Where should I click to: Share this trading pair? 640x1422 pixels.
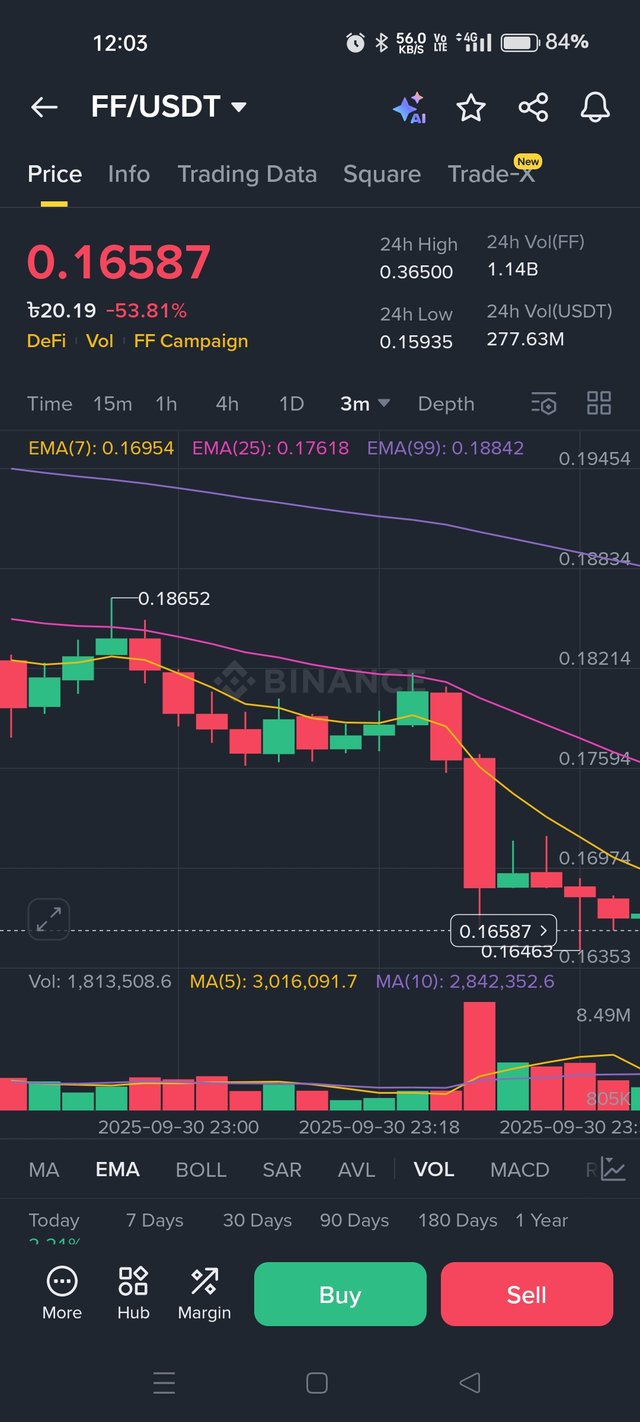533,108
